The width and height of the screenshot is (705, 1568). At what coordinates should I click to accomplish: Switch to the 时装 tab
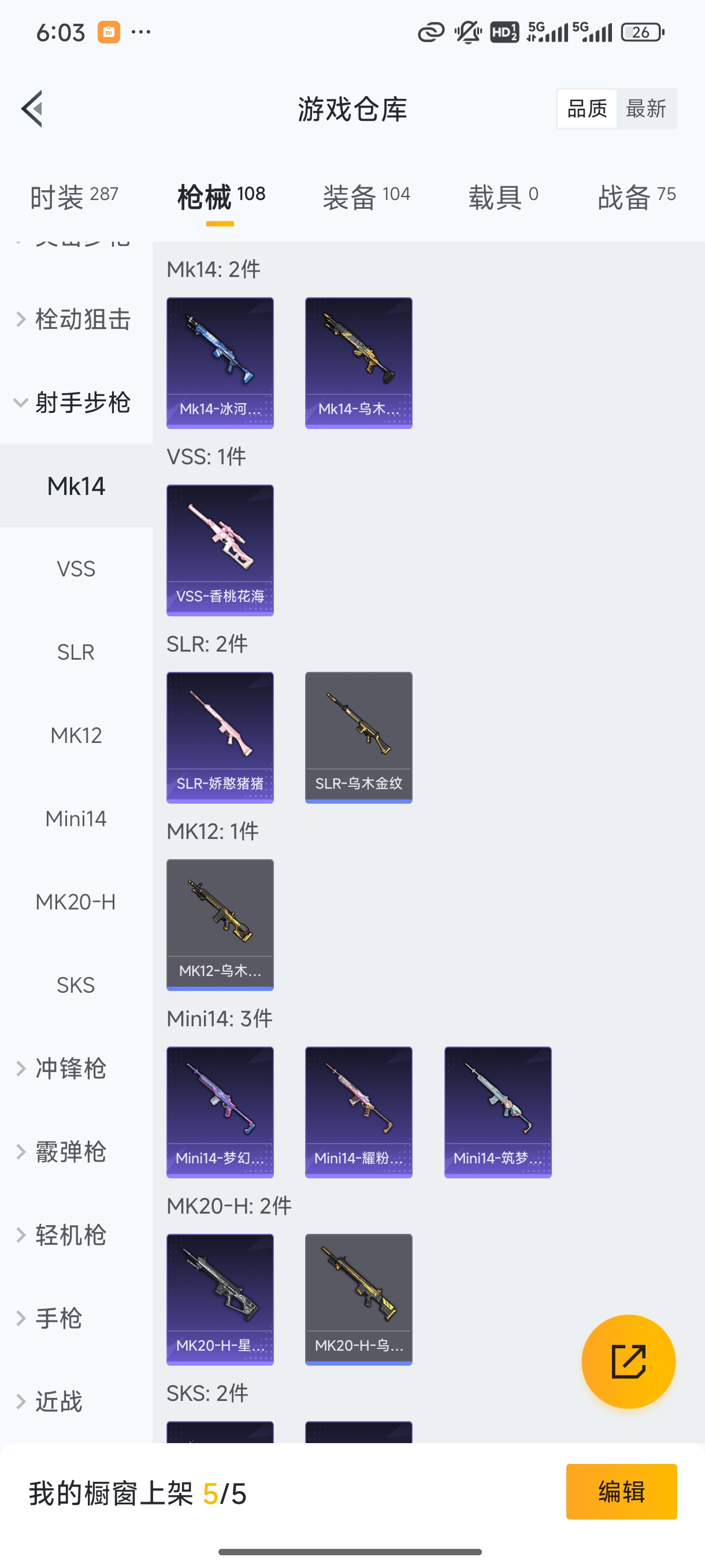[73, 197]
